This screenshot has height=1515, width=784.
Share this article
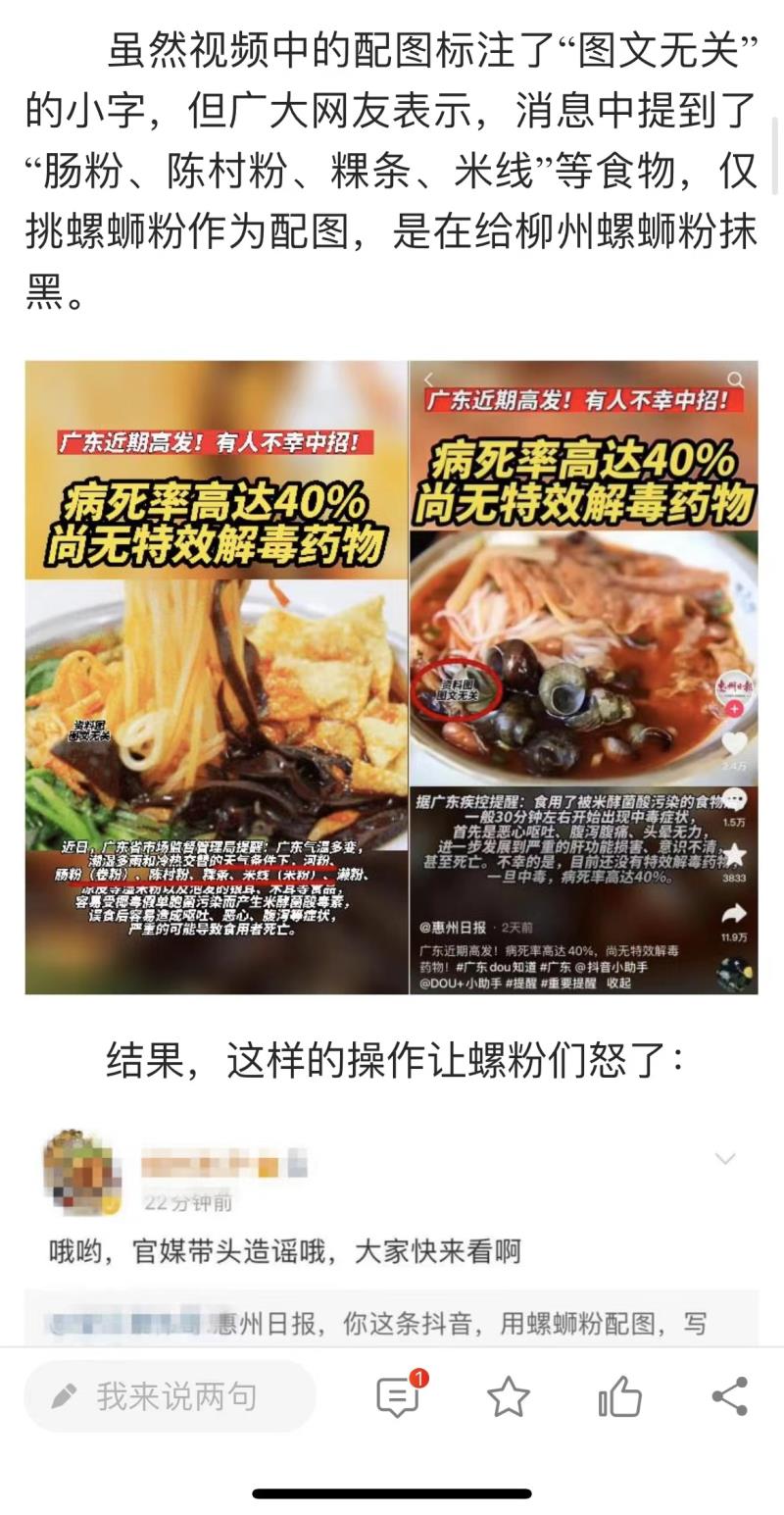(729, 1396)
